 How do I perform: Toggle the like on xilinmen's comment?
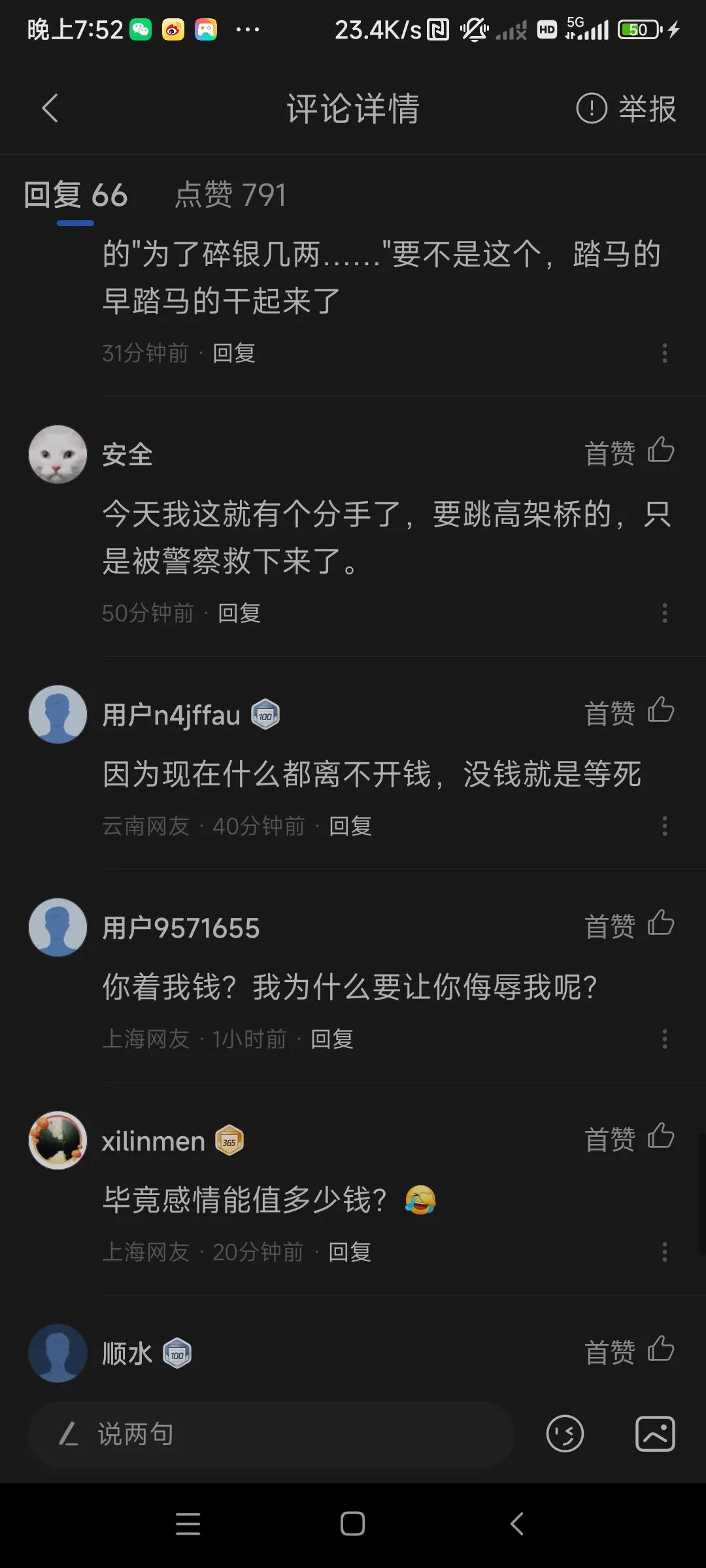[661, 1137]
